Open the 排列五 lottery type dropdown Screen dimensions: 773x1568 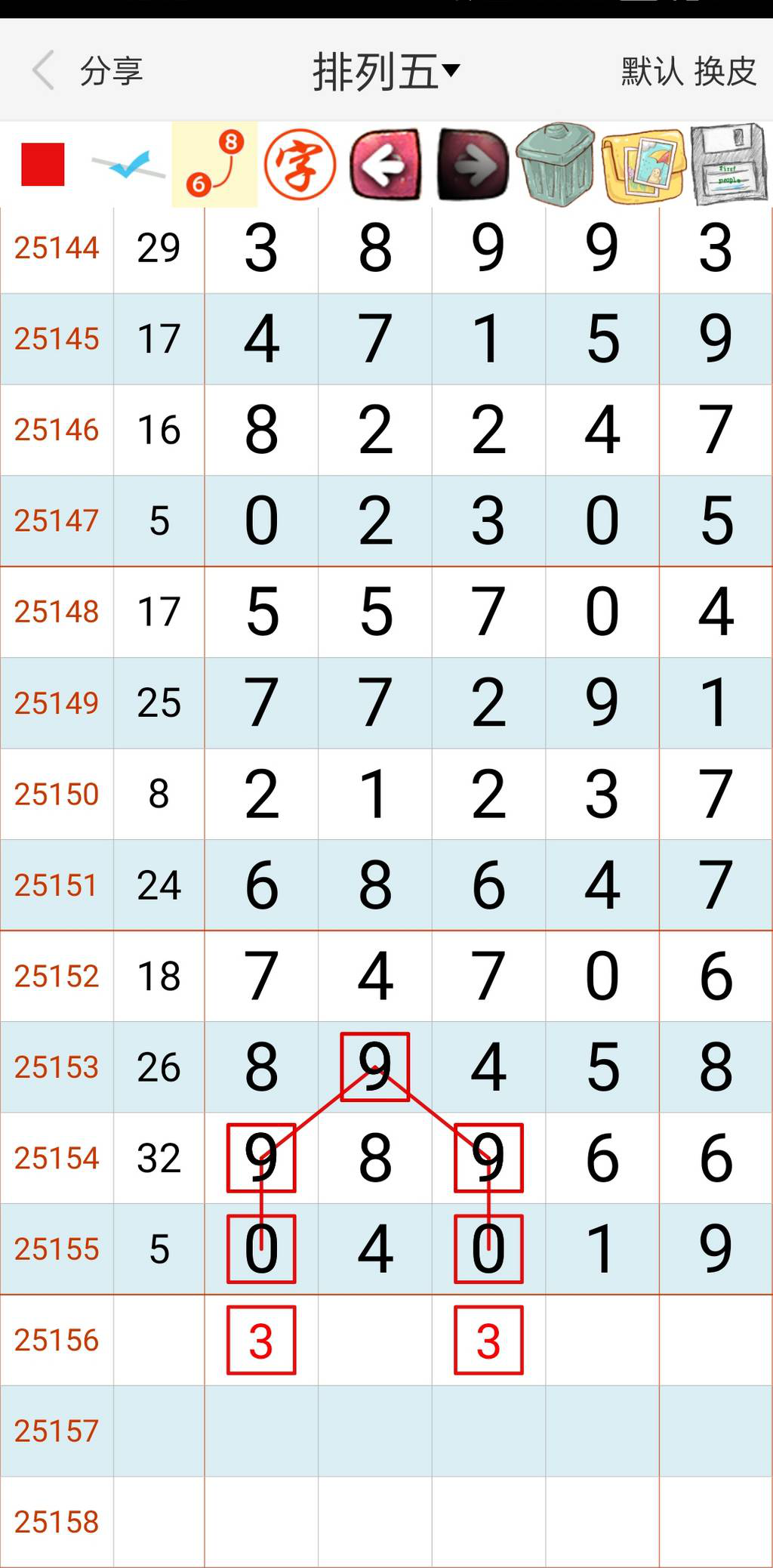point(386,72)
